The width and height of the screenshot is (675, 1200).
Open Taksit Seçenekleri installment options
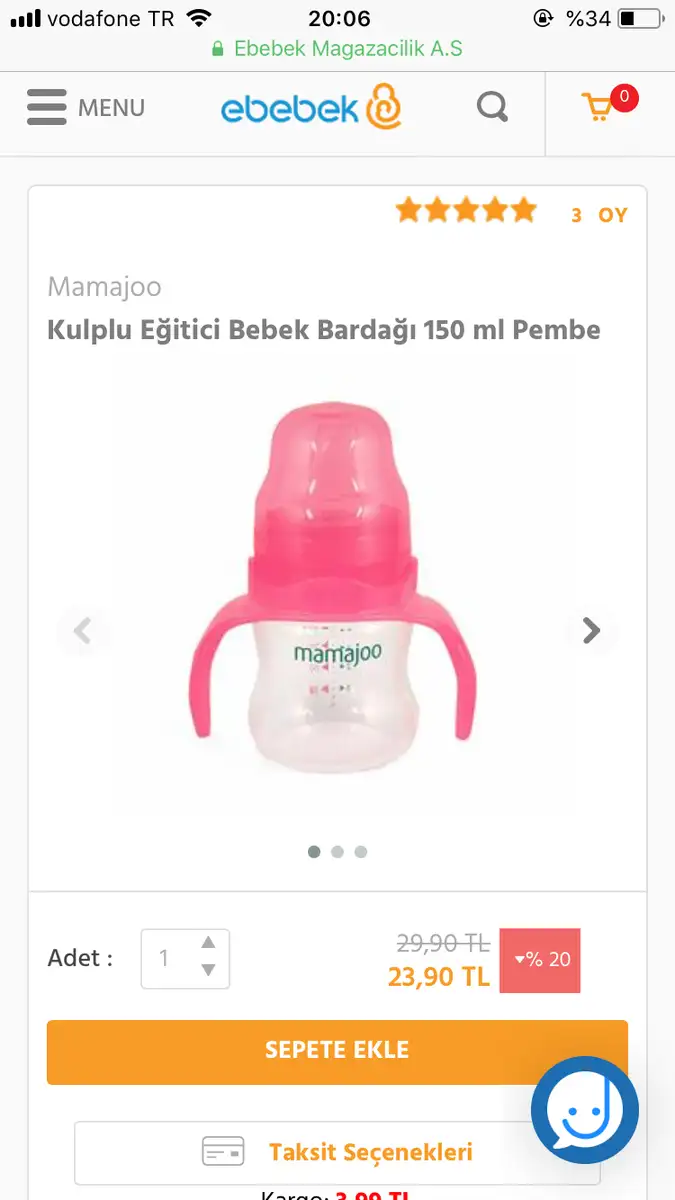point(337,1152)
